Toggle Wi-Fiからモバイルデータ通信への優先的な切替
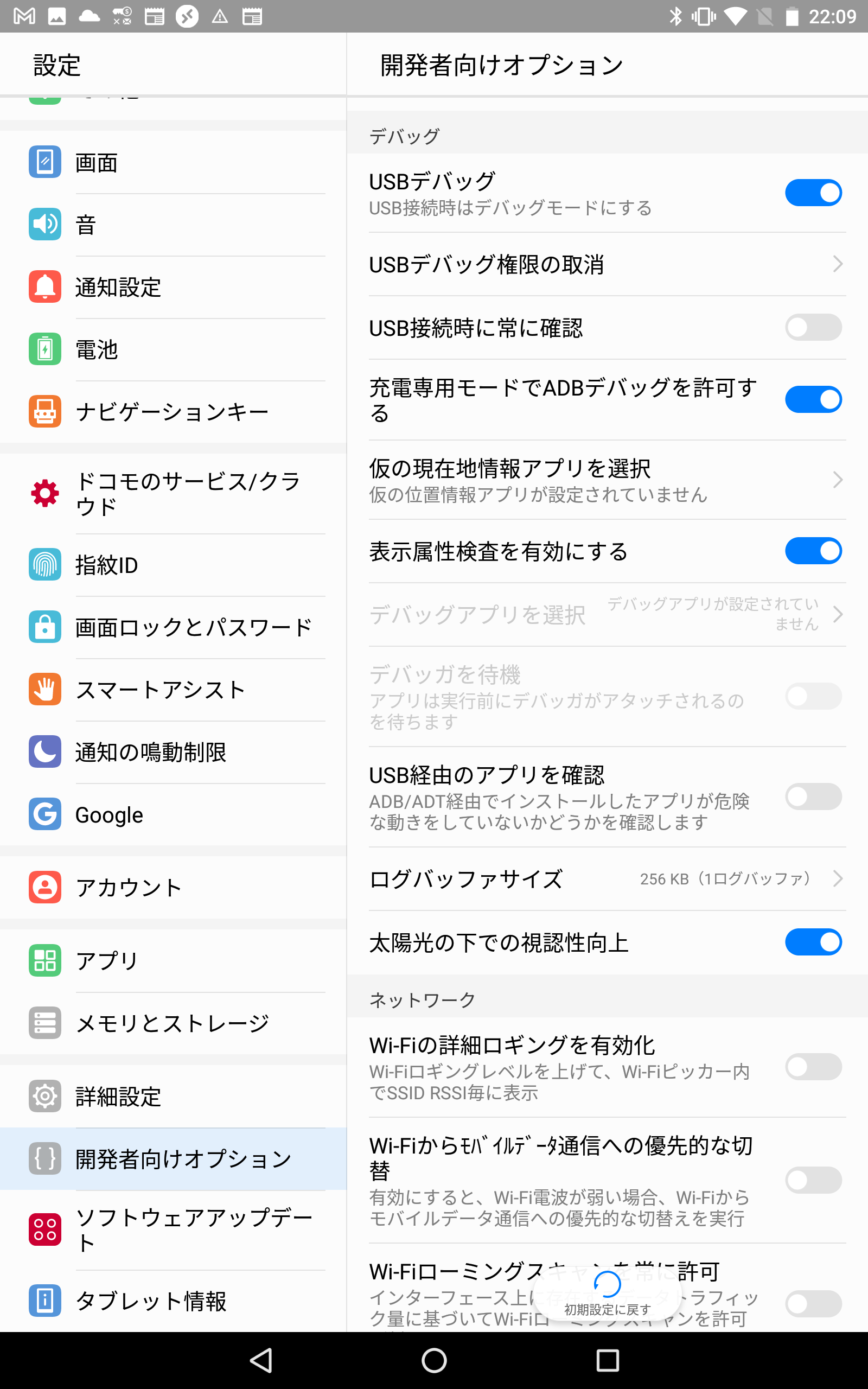 tap(813, 1180)
